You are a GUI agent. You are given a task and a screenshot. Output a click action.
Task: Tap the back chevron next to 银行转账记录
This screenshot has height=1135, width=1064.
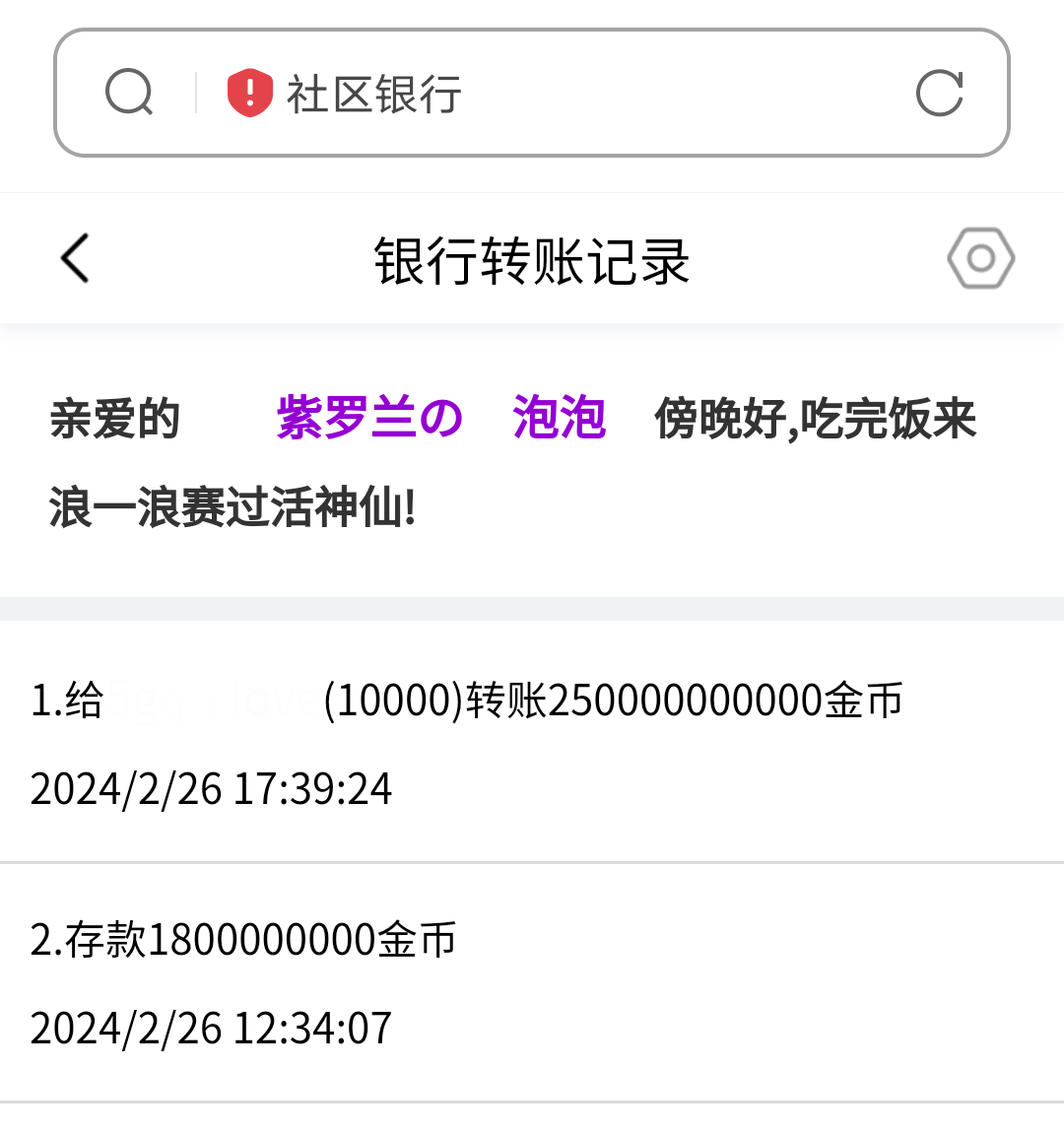74,258
